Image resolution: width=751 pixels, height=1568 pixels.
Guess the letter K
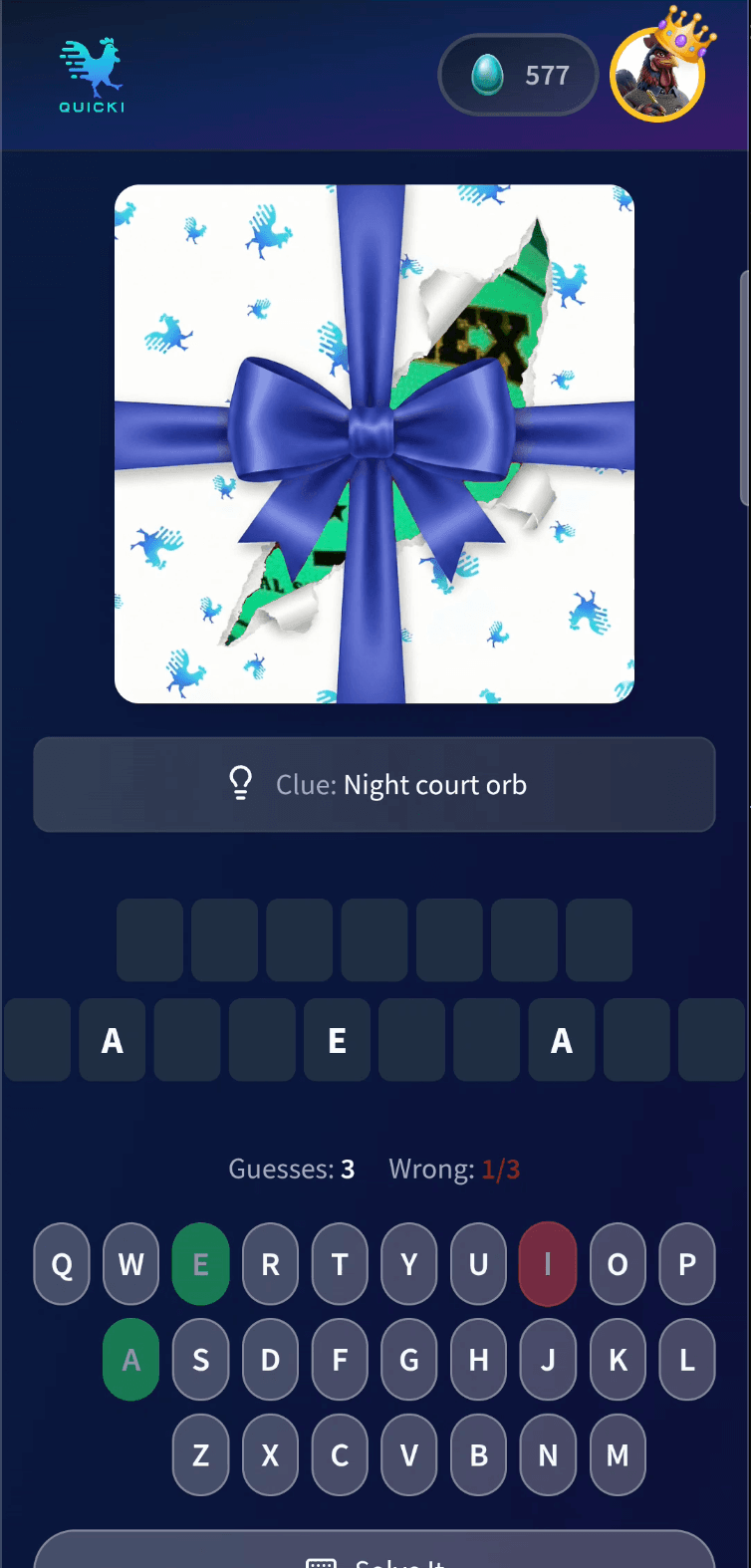coord(618,1360)
